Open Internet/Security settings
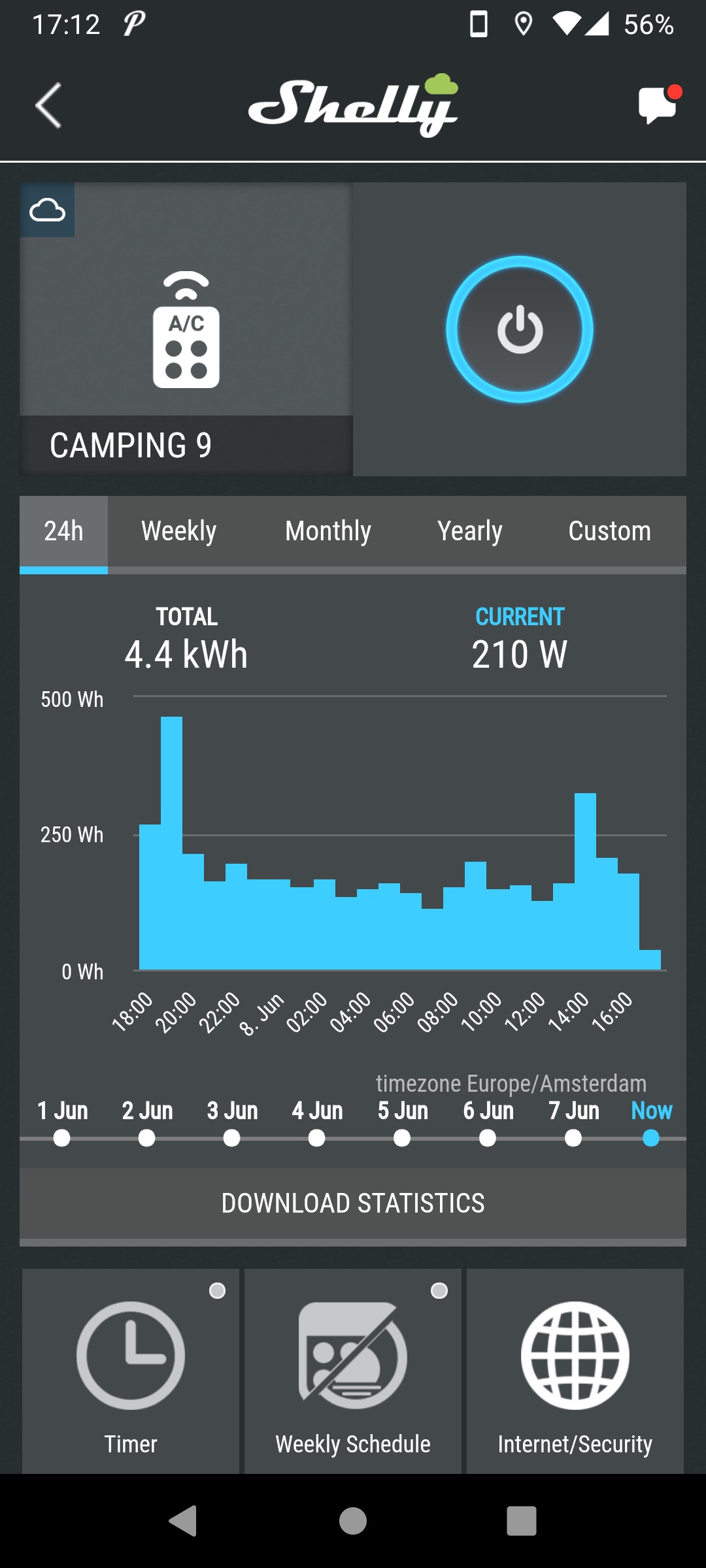Image resolution: width=706 pixels, height=1568 pixels. (x=575, y=1371)
